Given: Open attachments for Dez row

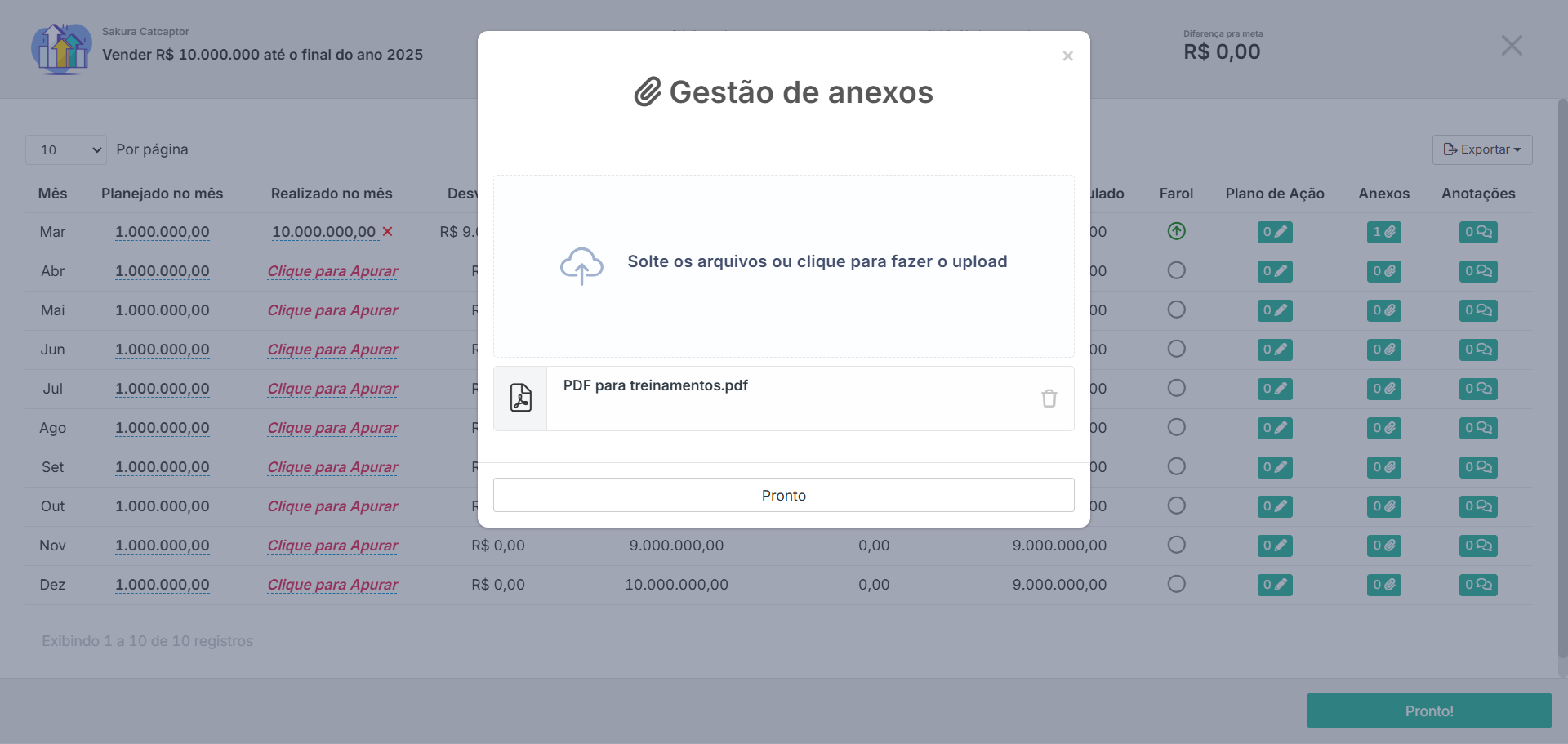Looking at the screenshot, I should 1383,585.
